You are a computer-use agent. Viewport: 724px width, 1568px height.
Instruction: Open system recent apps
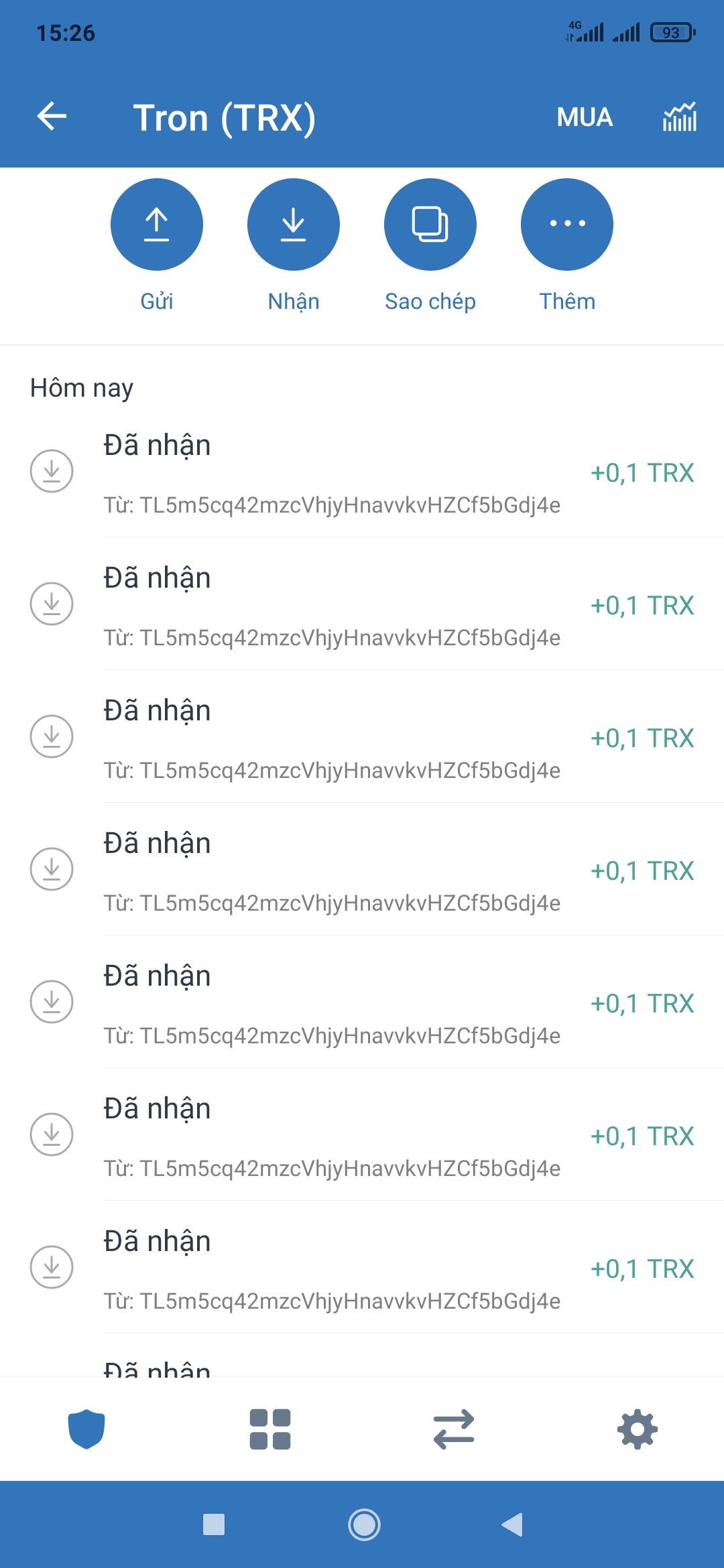[214, 1524]
